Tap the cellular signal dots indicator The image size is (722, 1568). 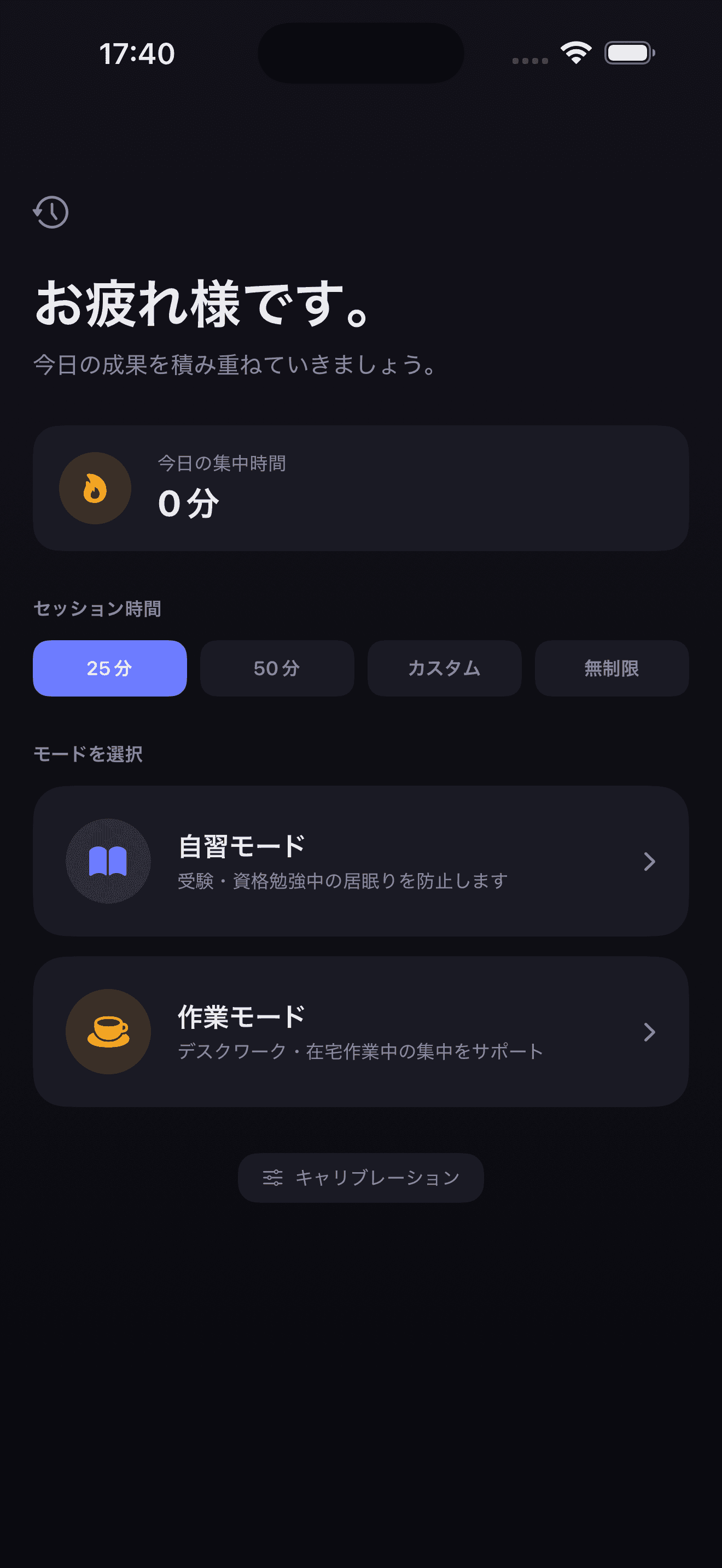(528, 60)
